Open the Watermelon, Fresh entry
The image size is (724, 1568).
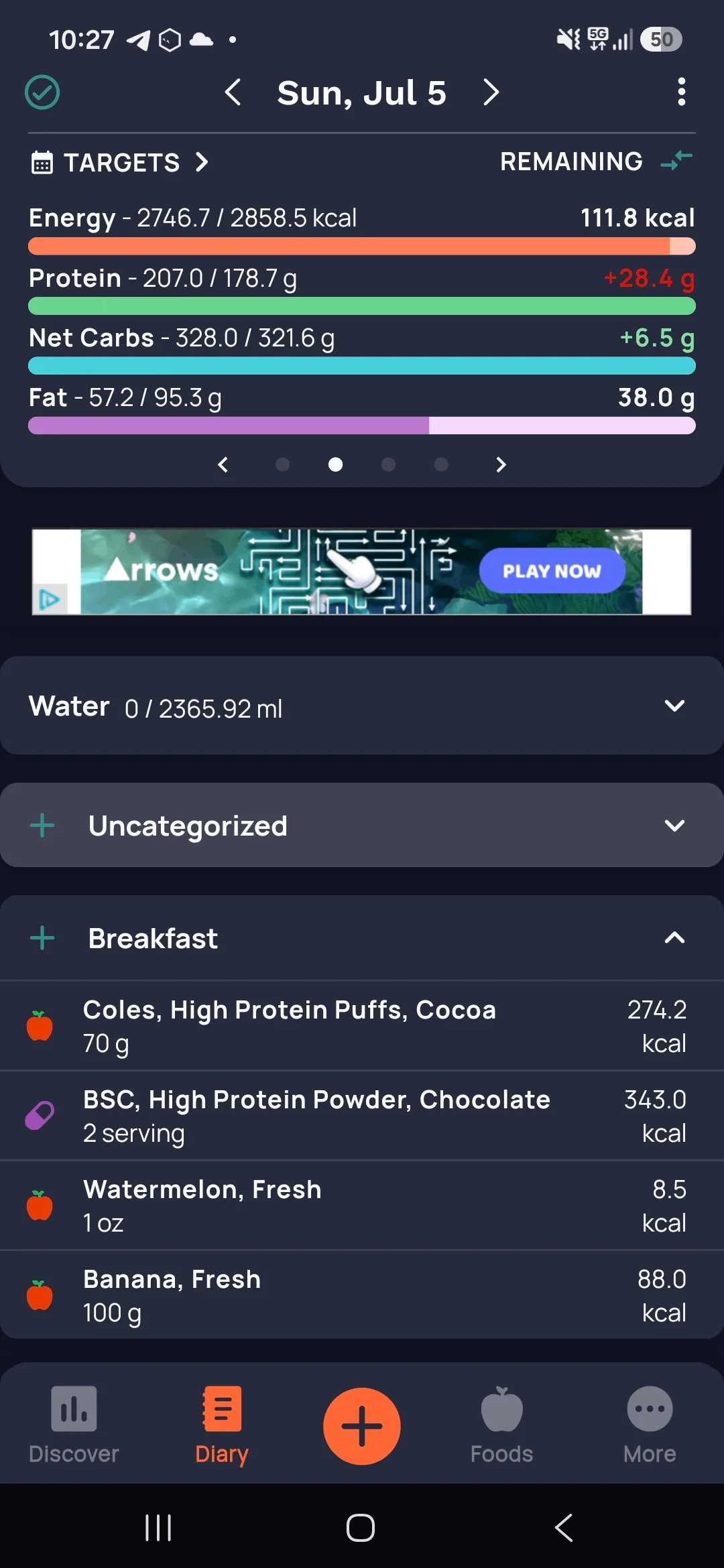[x=362, y=1205]
